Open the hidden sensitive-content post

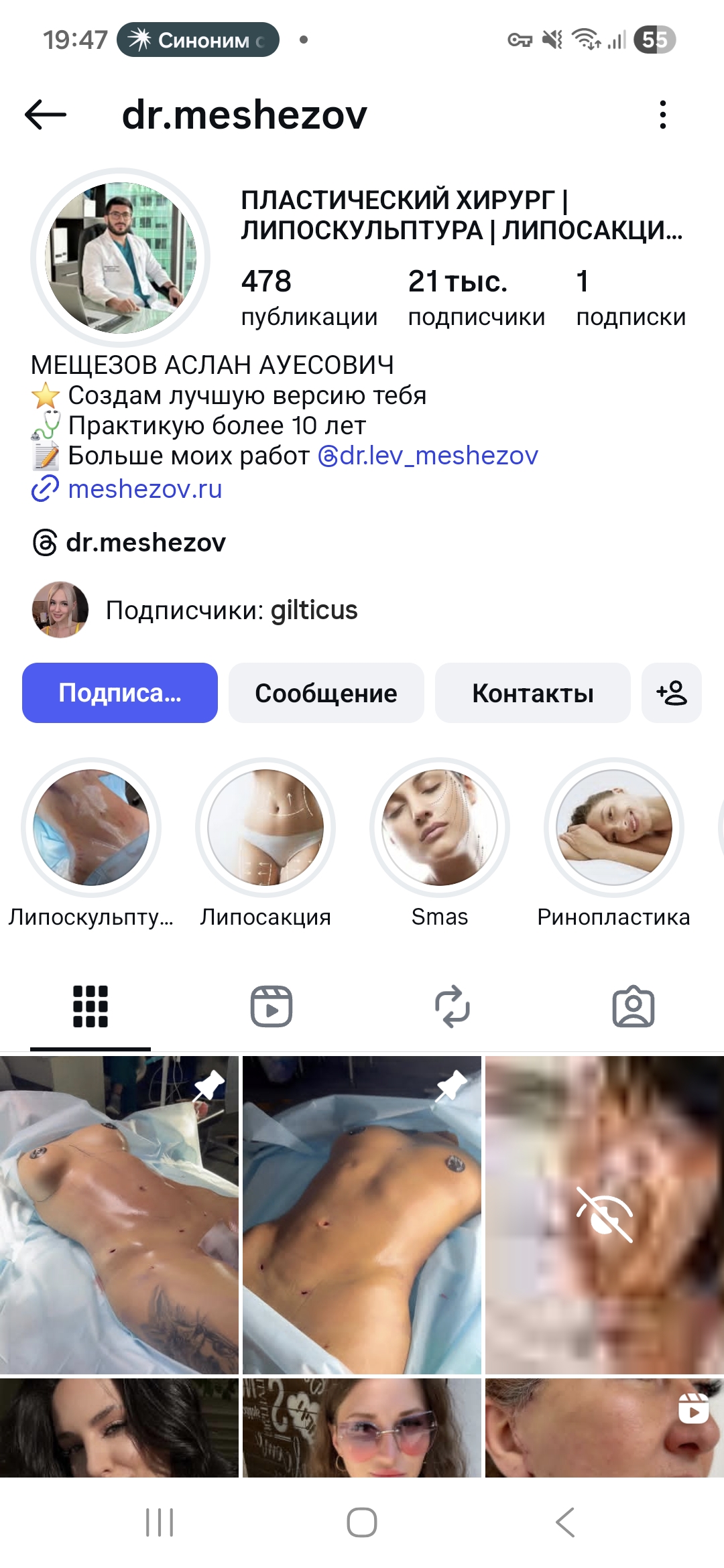604,1214
